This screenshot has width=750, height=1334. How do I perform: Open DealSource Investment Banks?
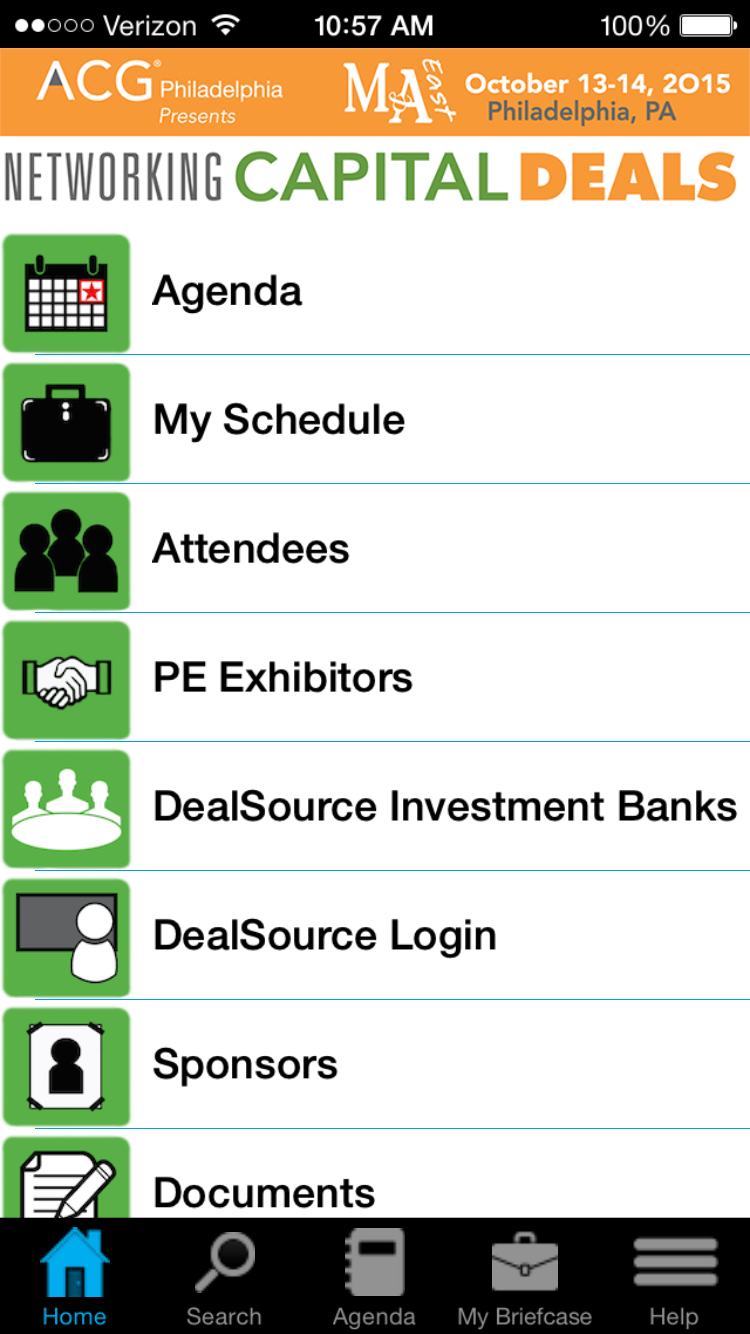pos(375,808)
